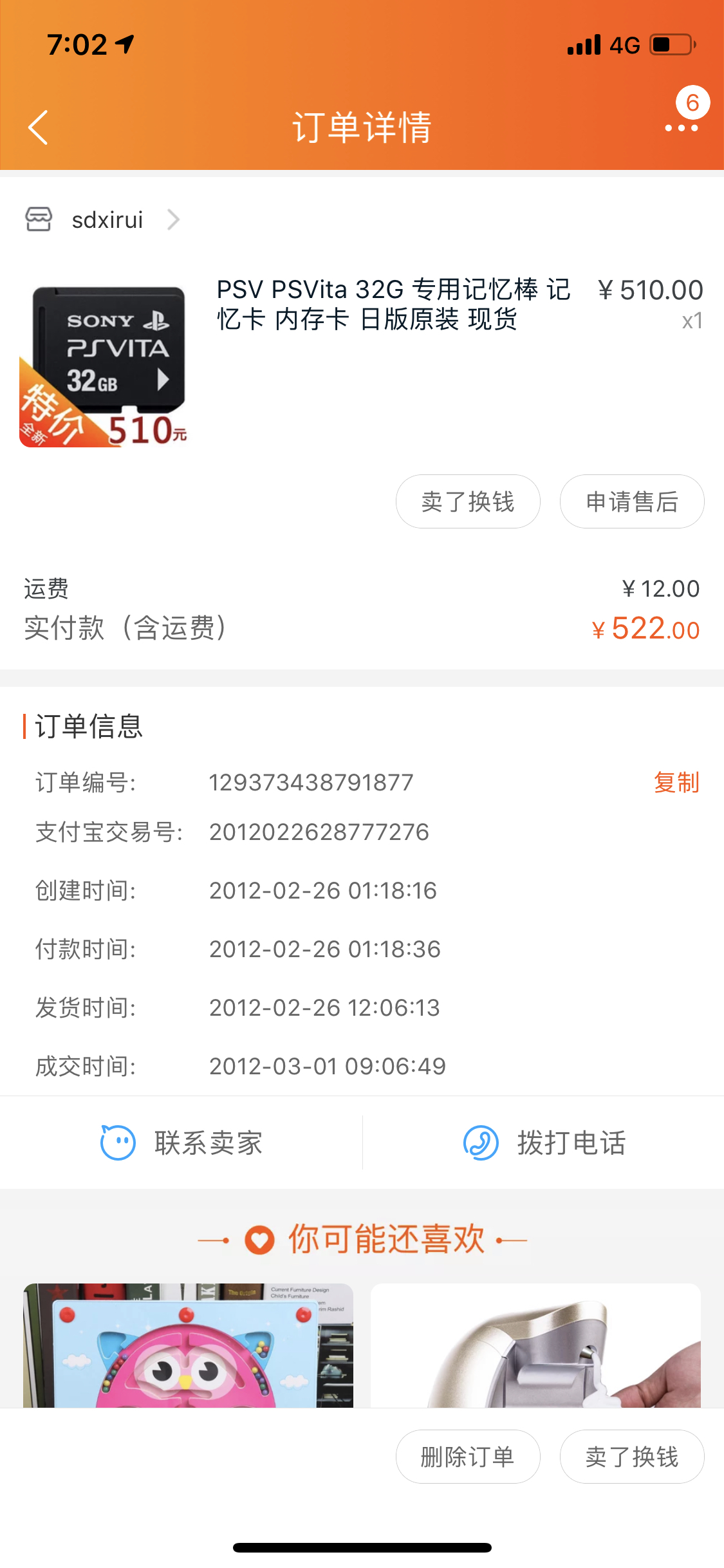
Task: Tap 卖了换钱 beside 删除订单
Action: [632, 1457]
